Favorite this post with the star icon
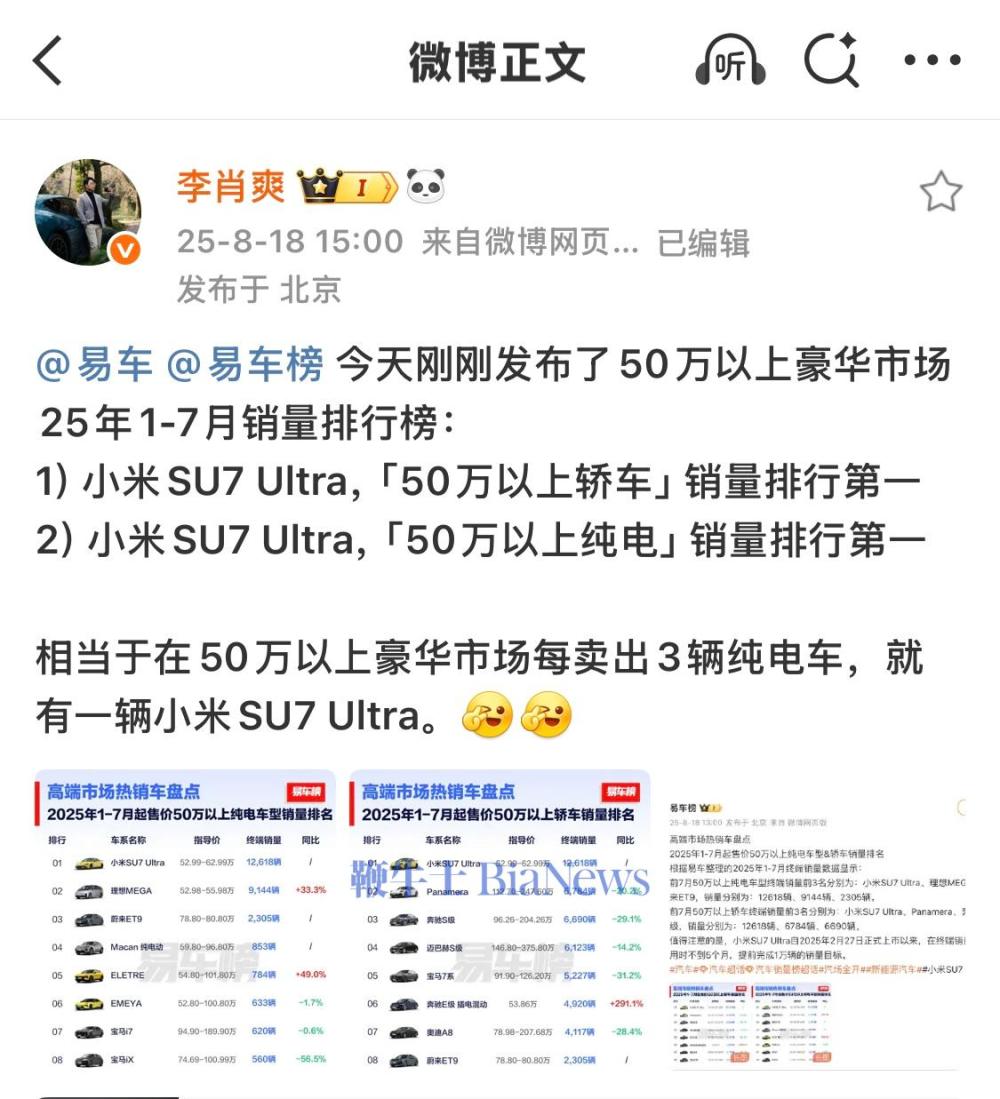1000x1099 pixels. pyautogui.click(x=940, y=191)
